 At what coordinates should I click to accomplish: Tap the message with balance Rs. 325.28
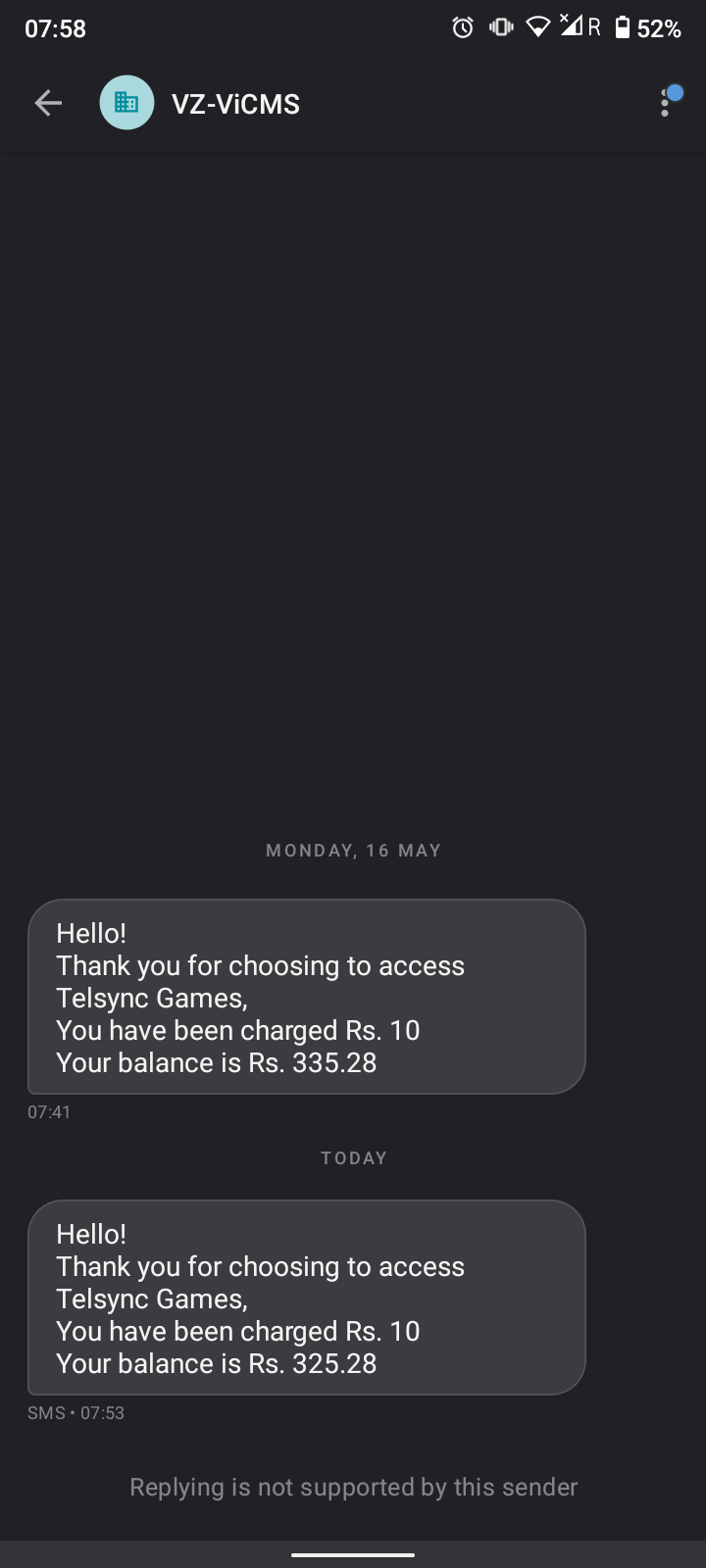[306, 1298]
